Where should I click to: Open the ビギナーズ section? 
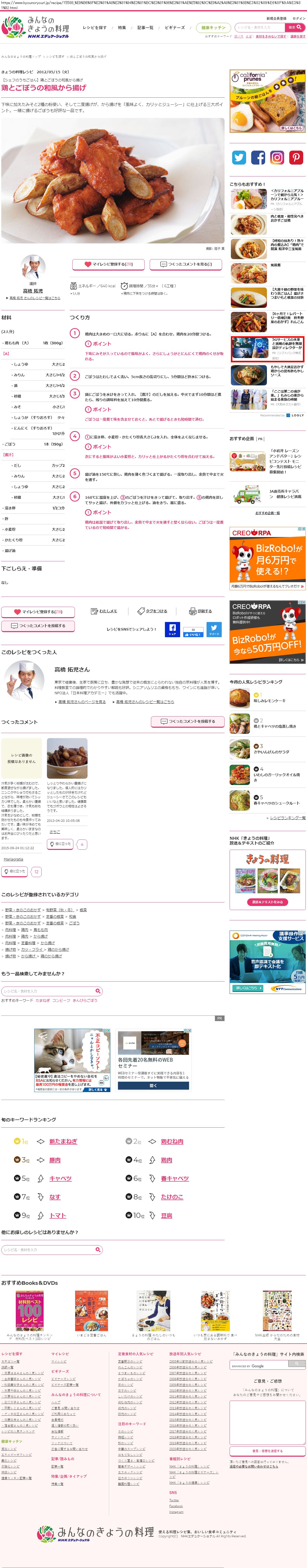coord(175,27)
